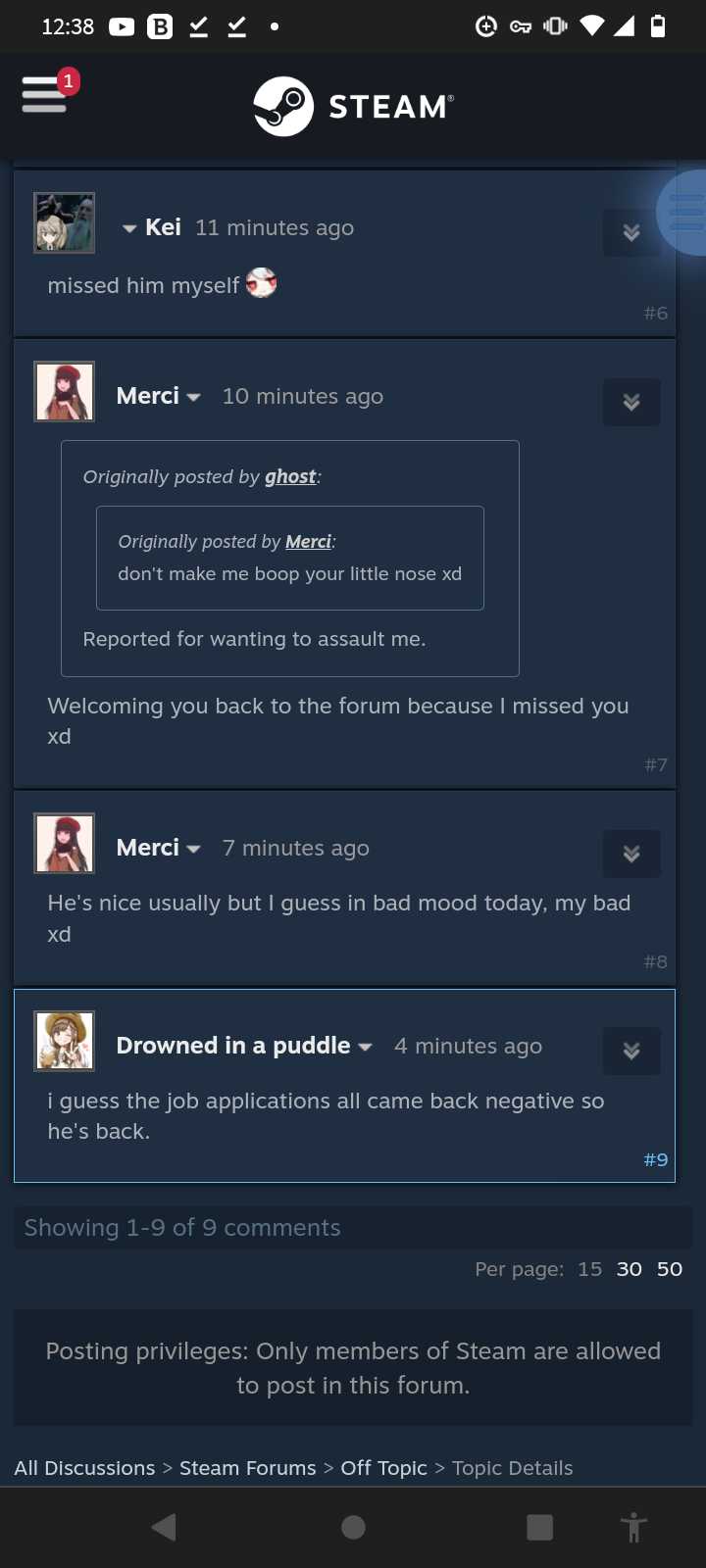Go back with system back button
The image size is (706, 1568).
click(x=165, y=1527)
